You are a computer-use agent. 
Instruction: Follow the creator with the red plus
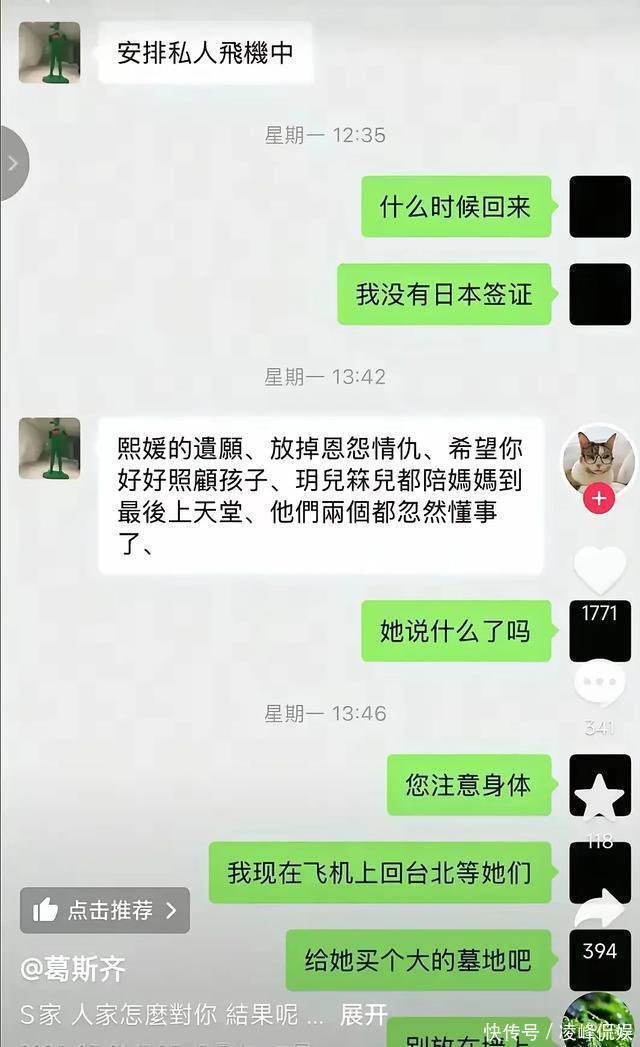[599, 498]
